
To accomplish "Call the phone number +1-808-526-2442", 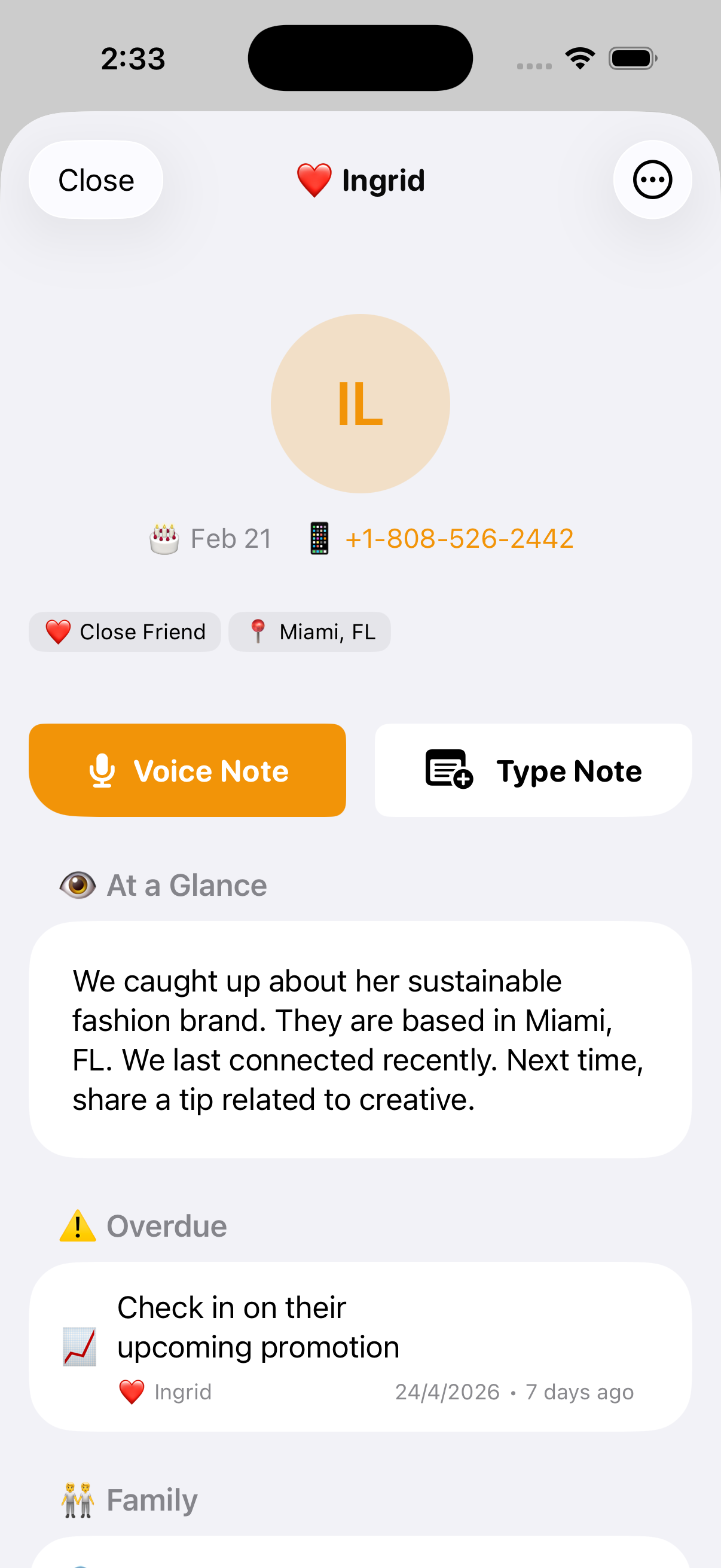I will coord(459,539).
